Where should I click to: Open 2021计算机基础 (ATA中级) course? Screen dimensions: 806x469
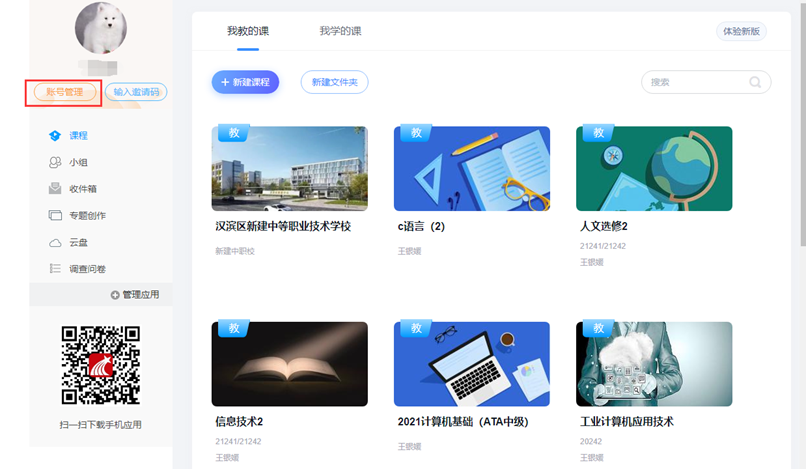click(x=472, y=364)
